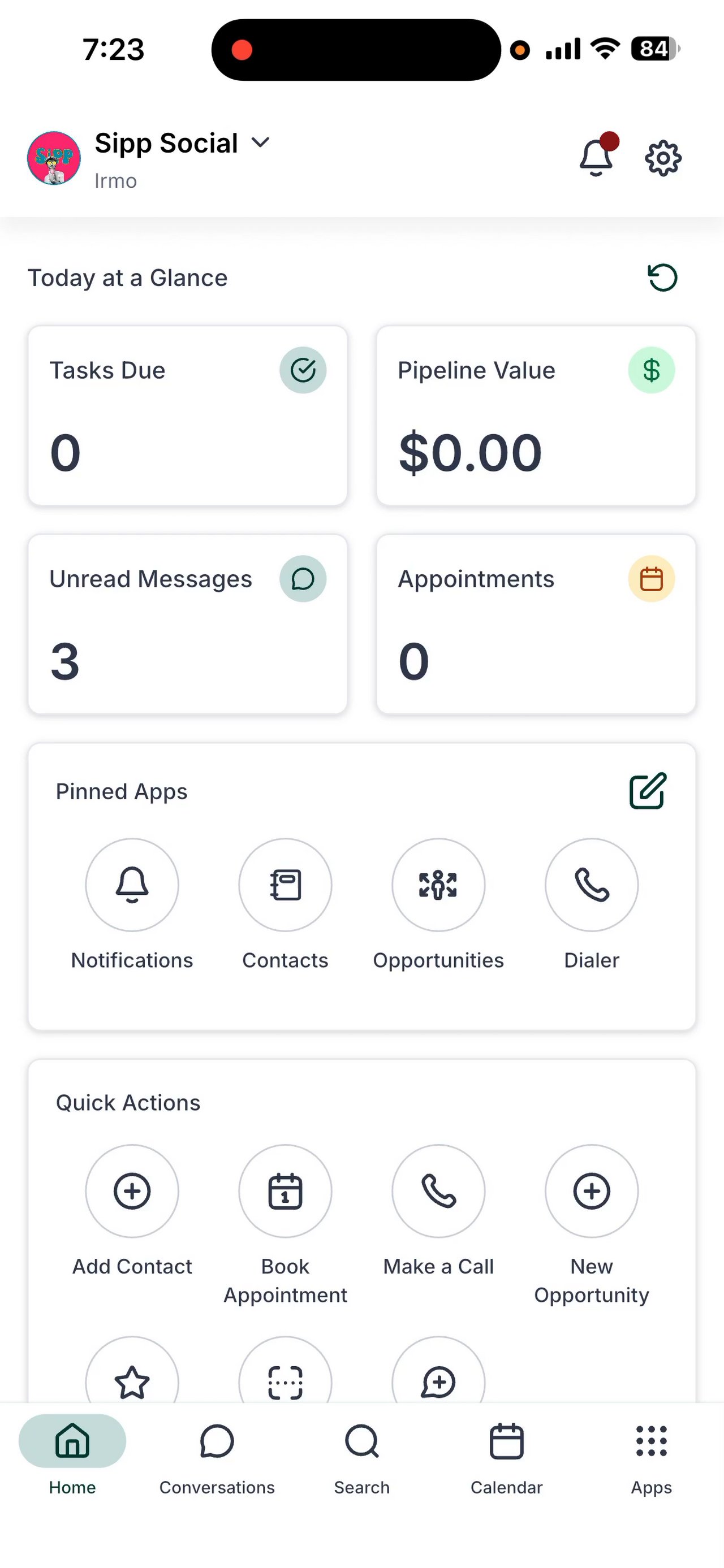This screenshot has height=1568, width=724.
Task: Open the pinned Contacts app
Action: pos(285,885)
